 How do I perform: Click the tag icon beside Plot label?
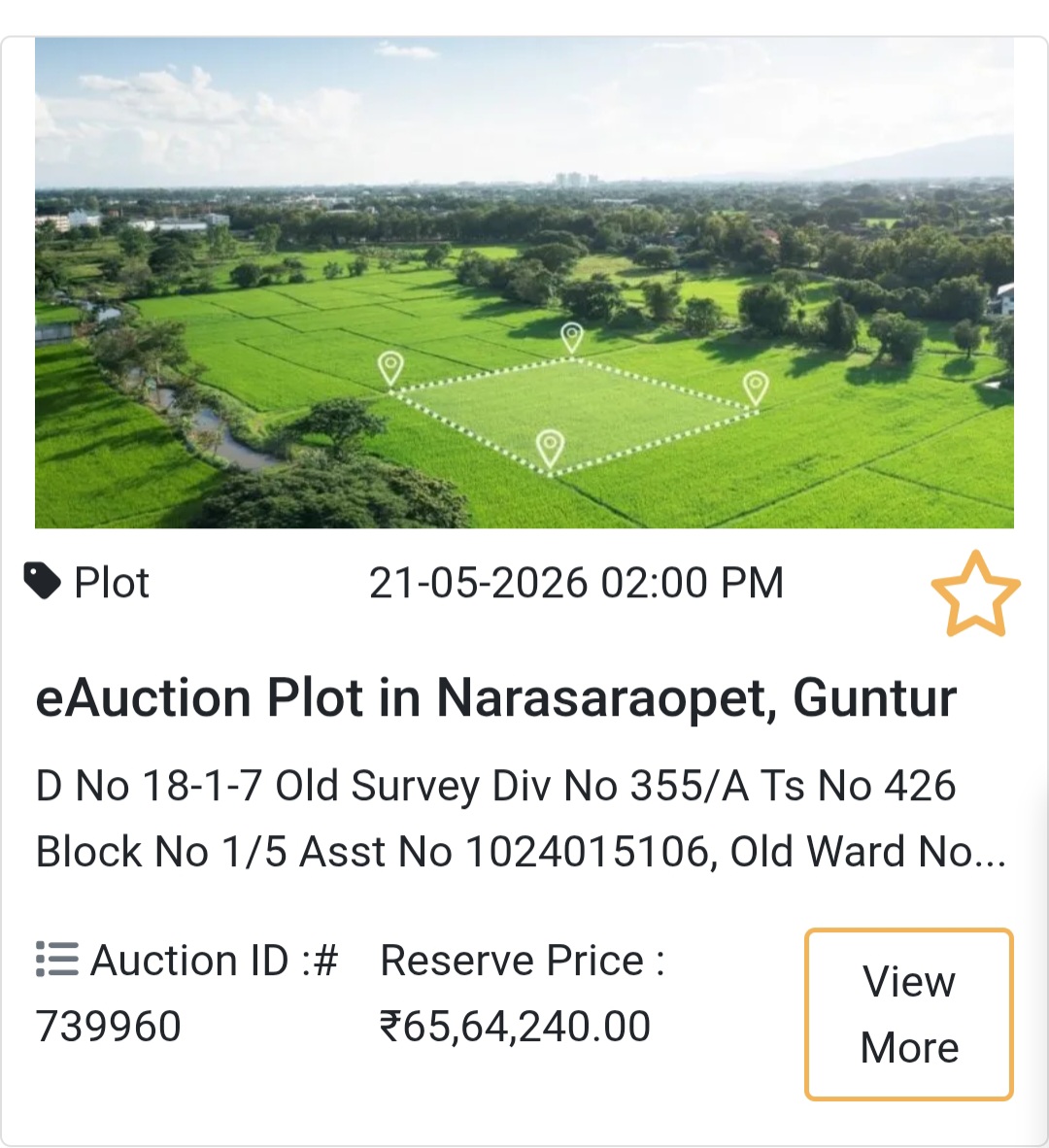point(43,581)
